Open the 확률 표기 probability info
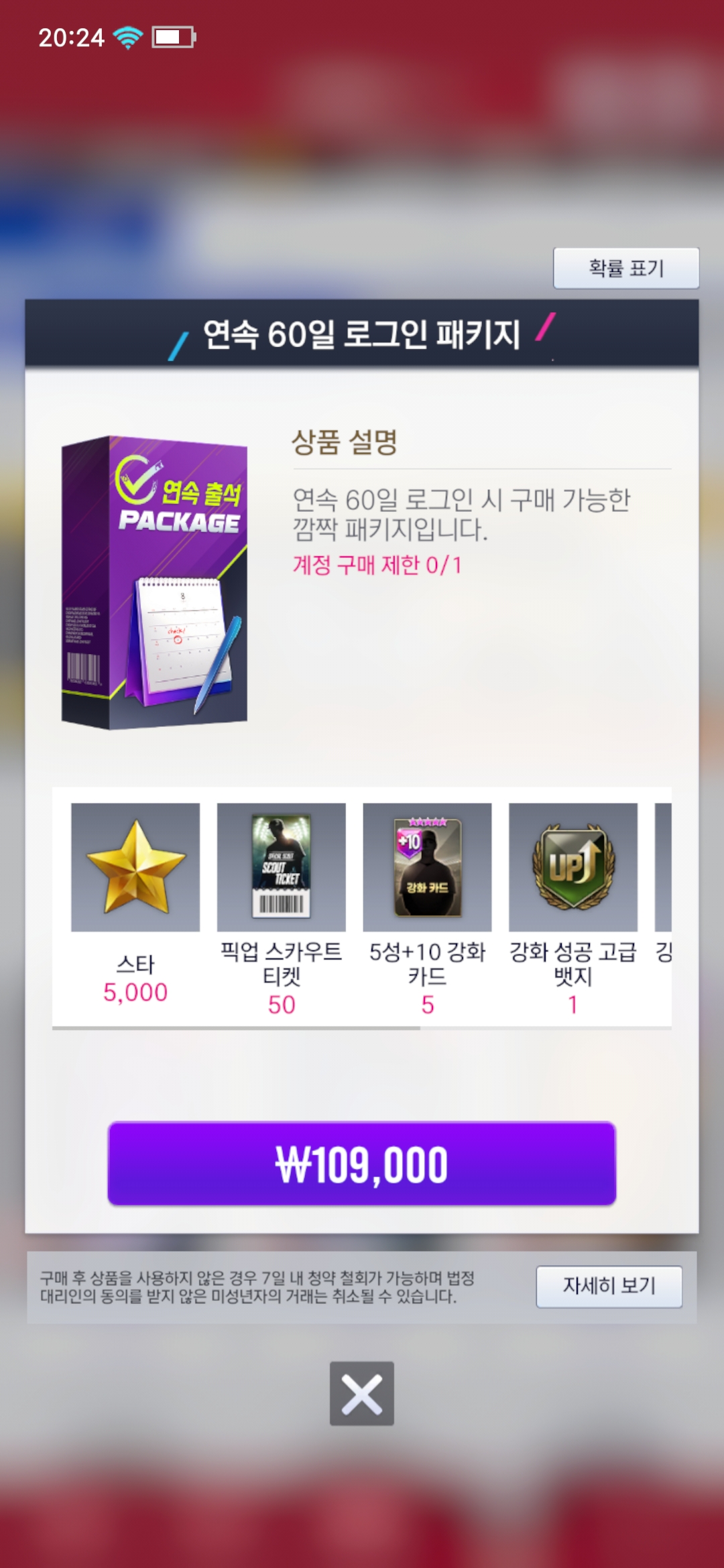 pyautogui.click(x=625, y=268)
